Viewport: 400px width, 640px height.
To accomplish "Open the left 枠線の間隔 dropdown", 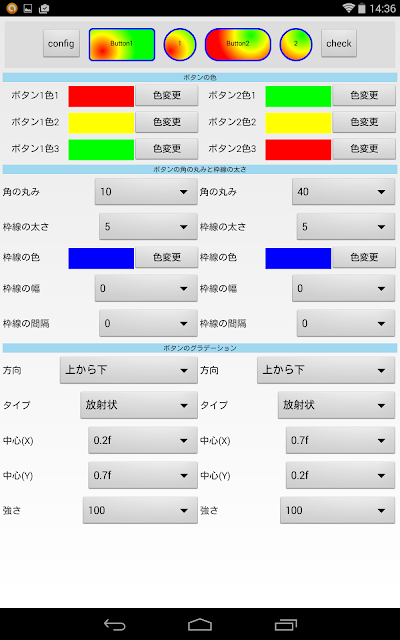I will 148,324.
